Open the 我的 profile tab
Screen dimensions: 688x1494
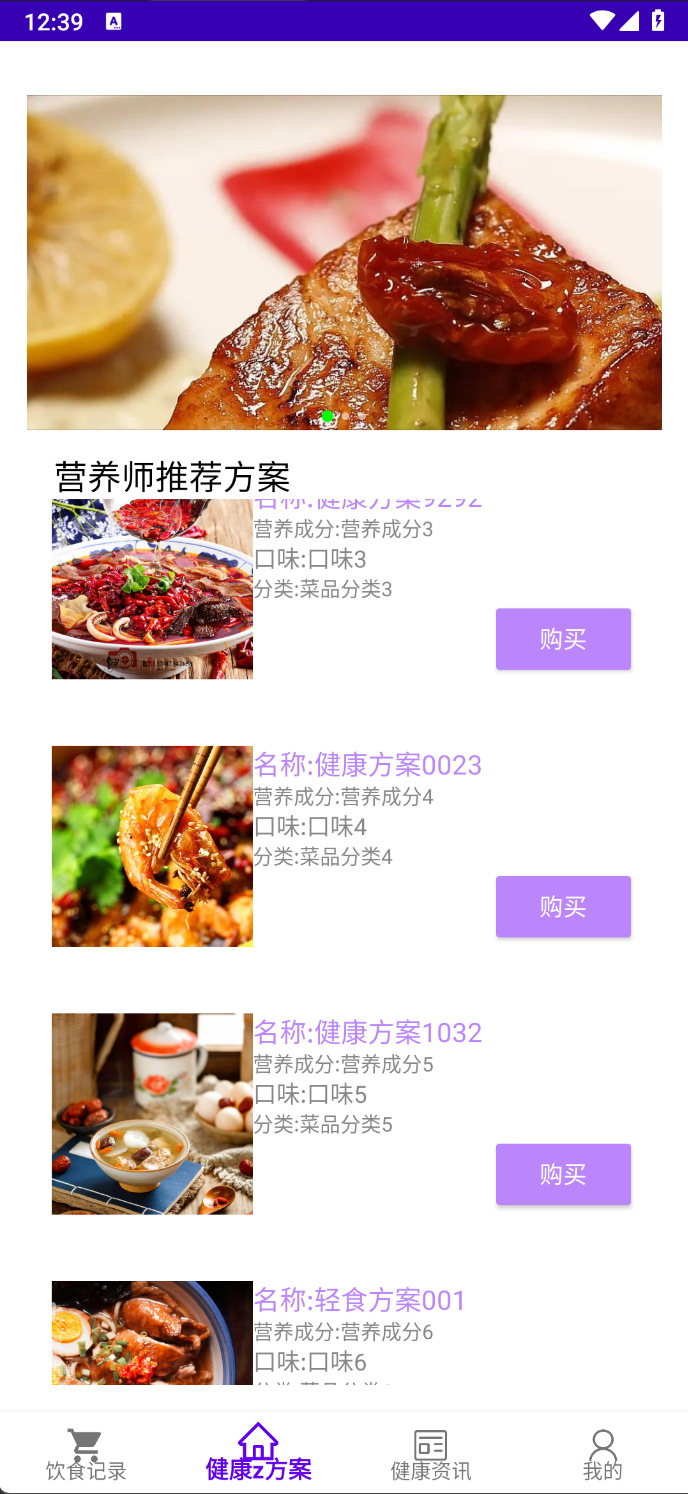click(602, 1455)
